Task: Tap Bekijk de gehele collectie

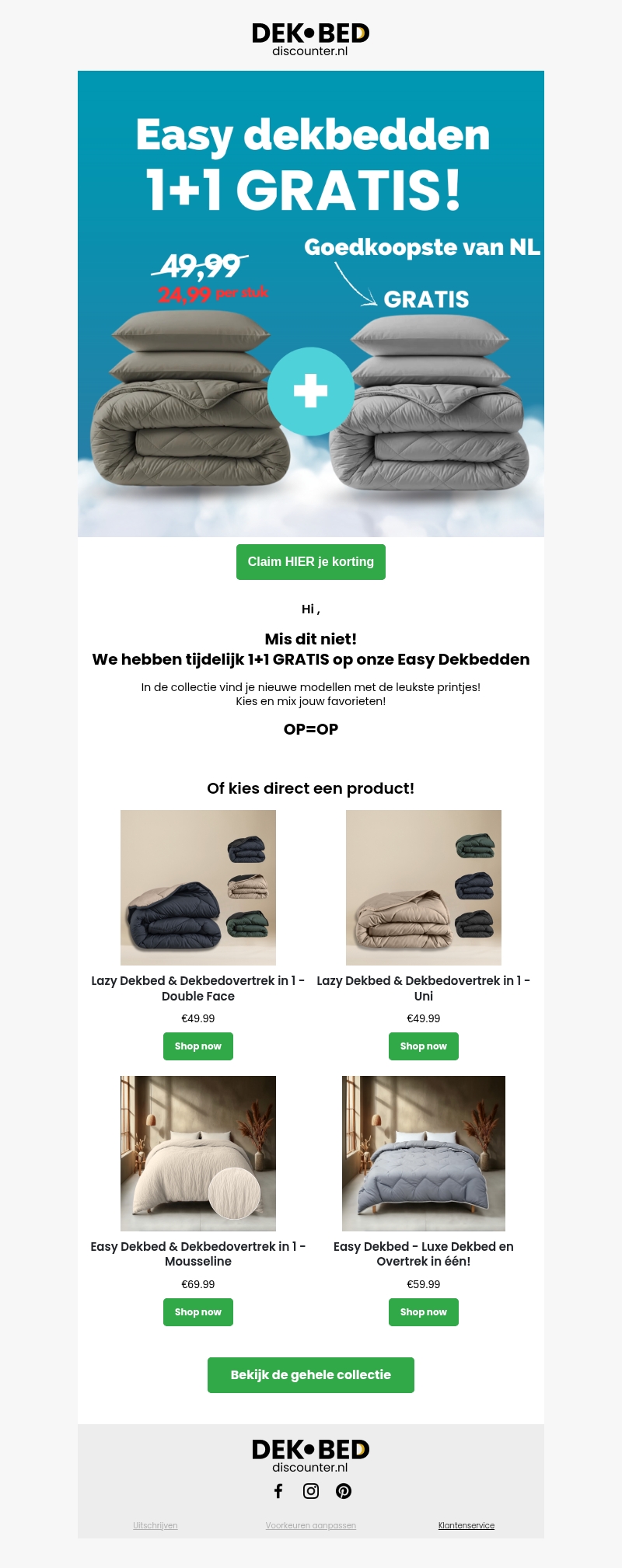Action: (311, 1375)
